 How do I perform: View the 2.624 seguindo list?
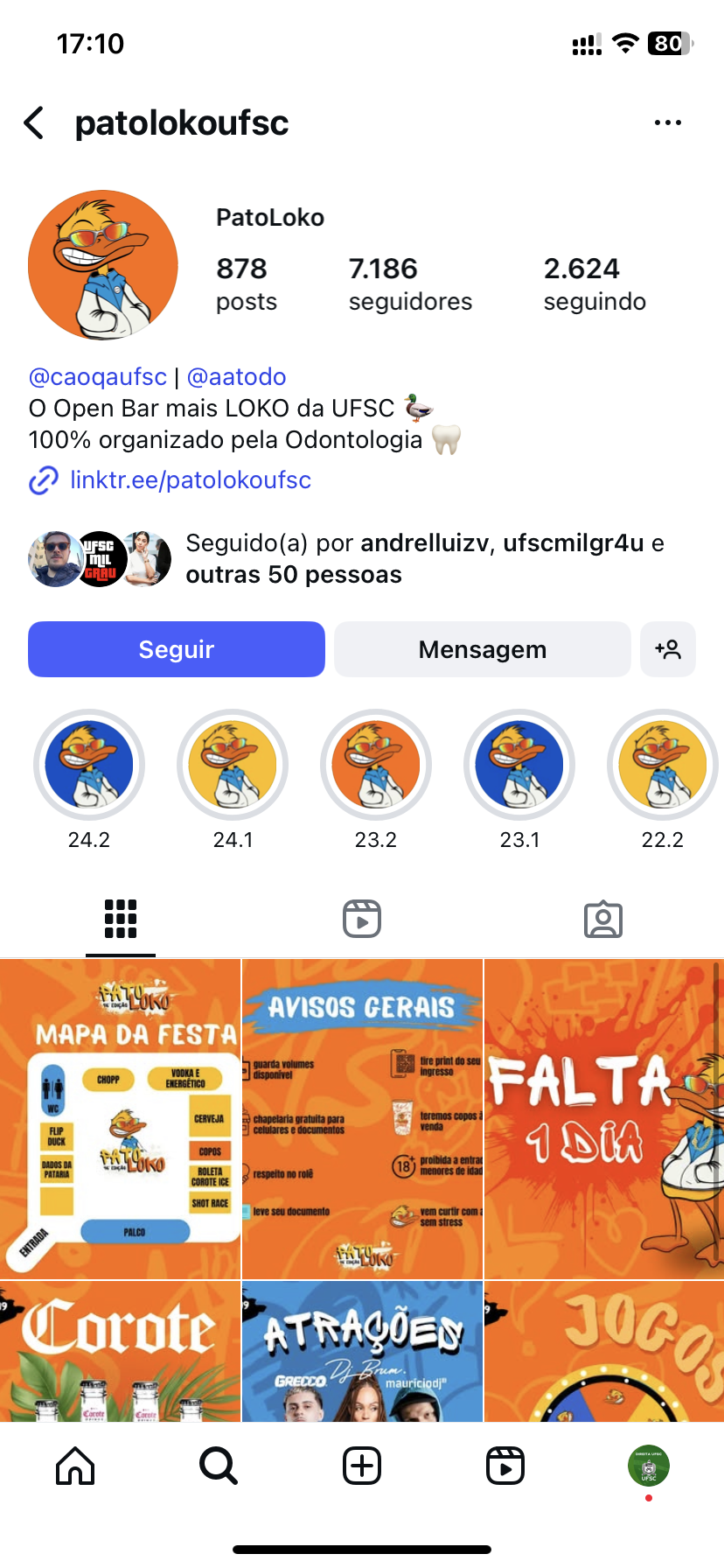point(595,284)
